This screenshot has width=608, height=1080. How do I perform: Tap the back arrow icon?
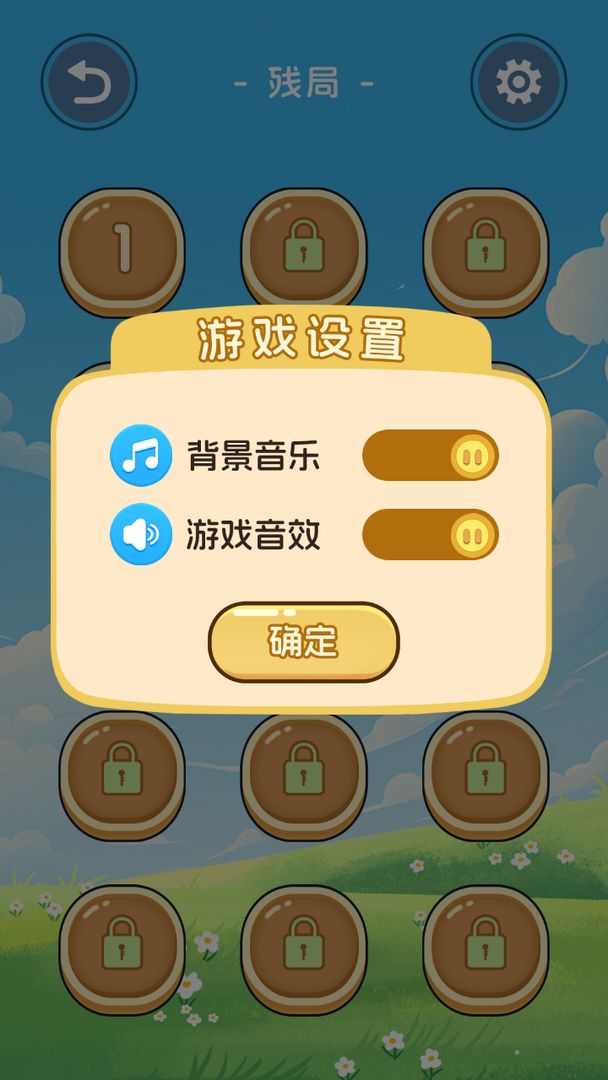pyautogui.click(x=89, y=83)
